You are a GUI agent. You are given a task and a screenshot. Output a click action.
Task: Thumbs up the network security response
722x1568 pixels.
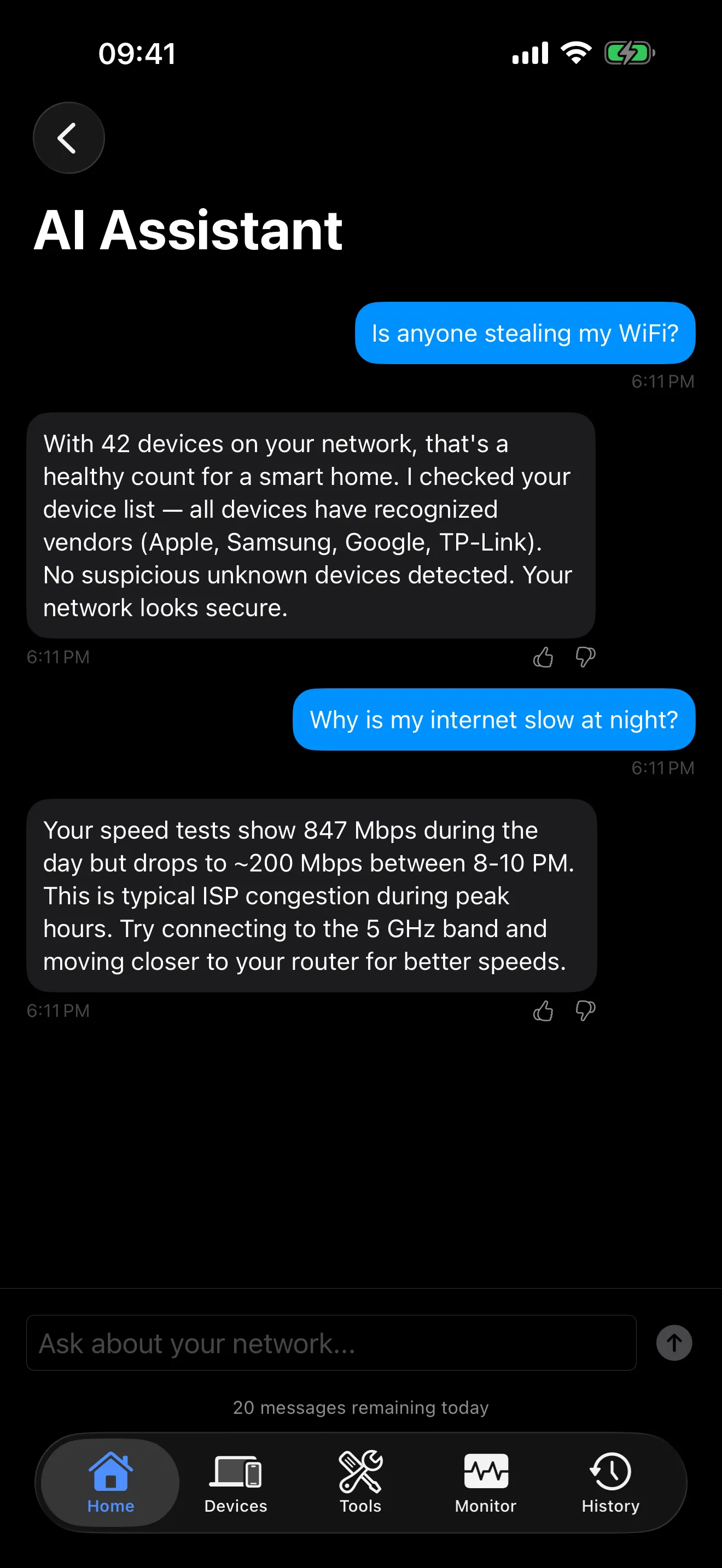click(x=544, y=657)
